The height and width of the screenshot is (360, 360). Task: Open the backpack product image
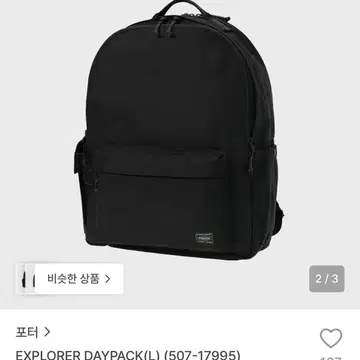179,131
